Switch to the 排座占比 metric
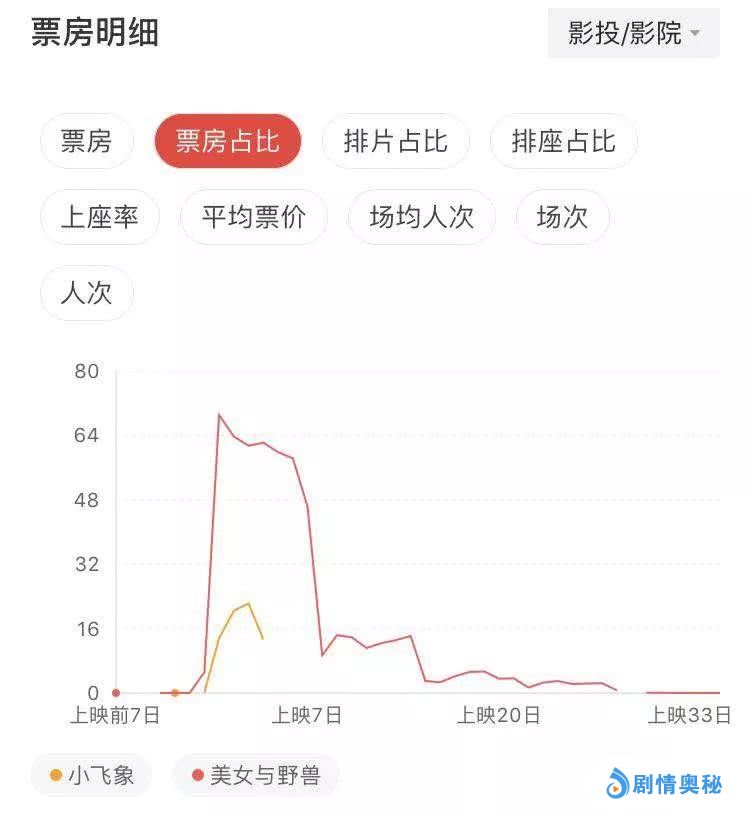 [563, 141]
